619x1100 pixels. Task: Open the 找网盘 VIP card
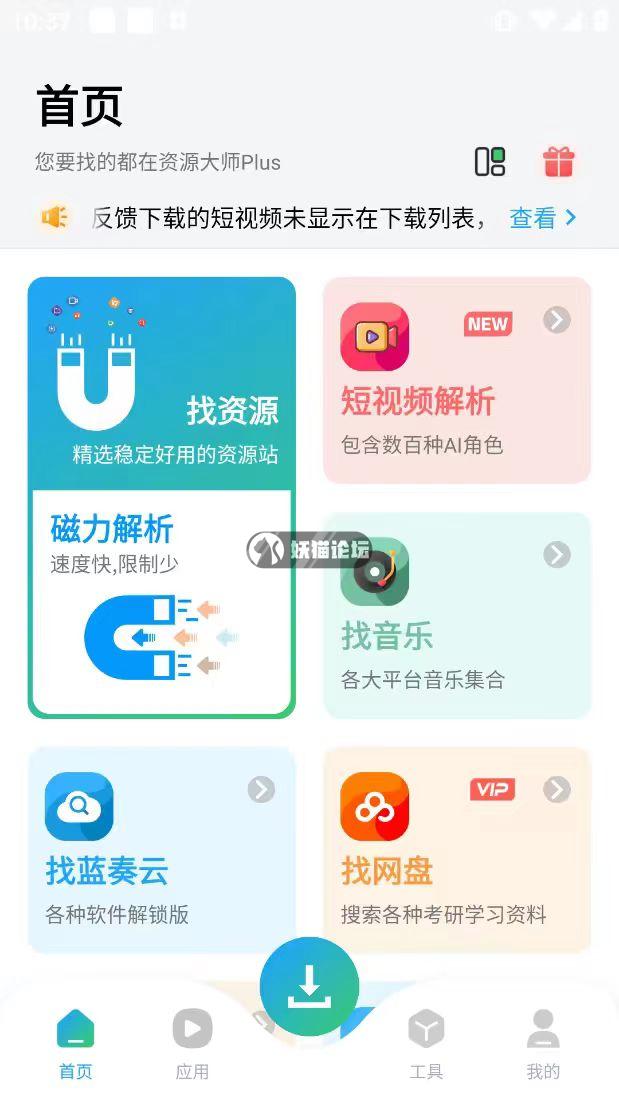[x=457, y=850]
